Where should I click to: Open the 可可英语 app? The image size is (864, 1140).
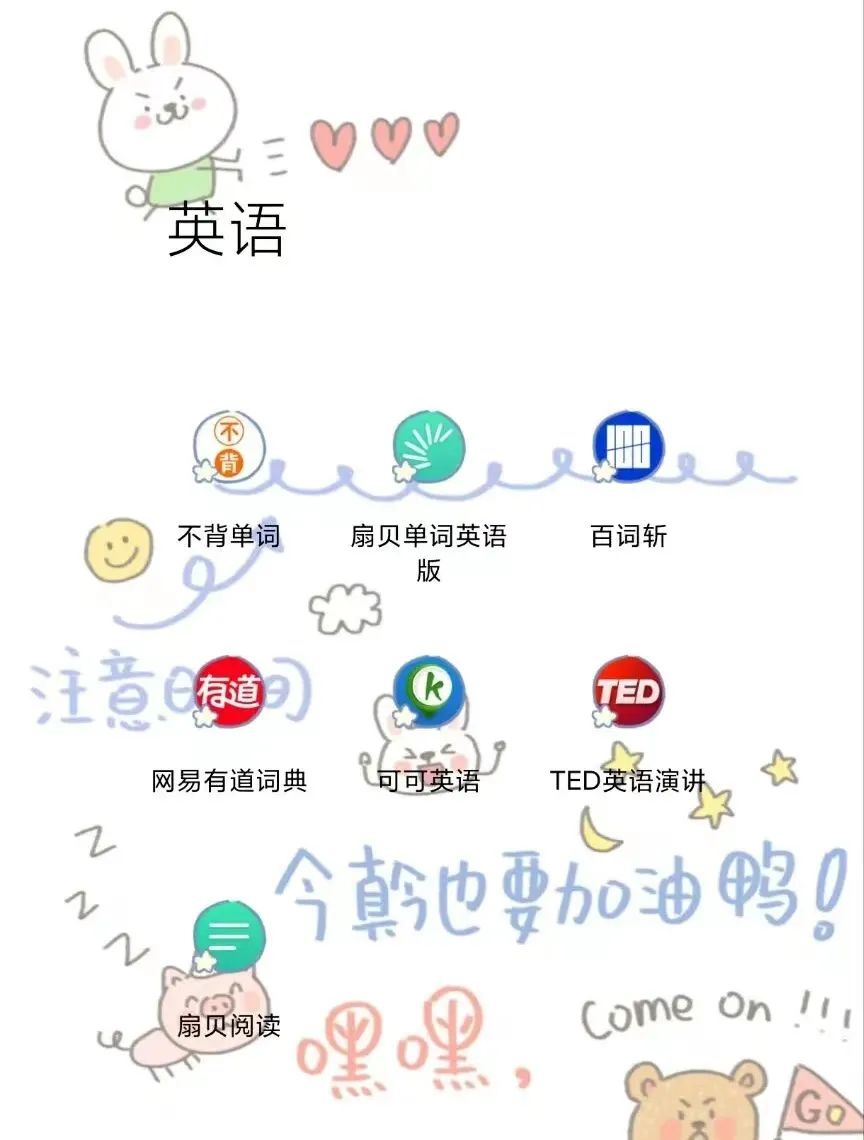click(x=429, y=692)
